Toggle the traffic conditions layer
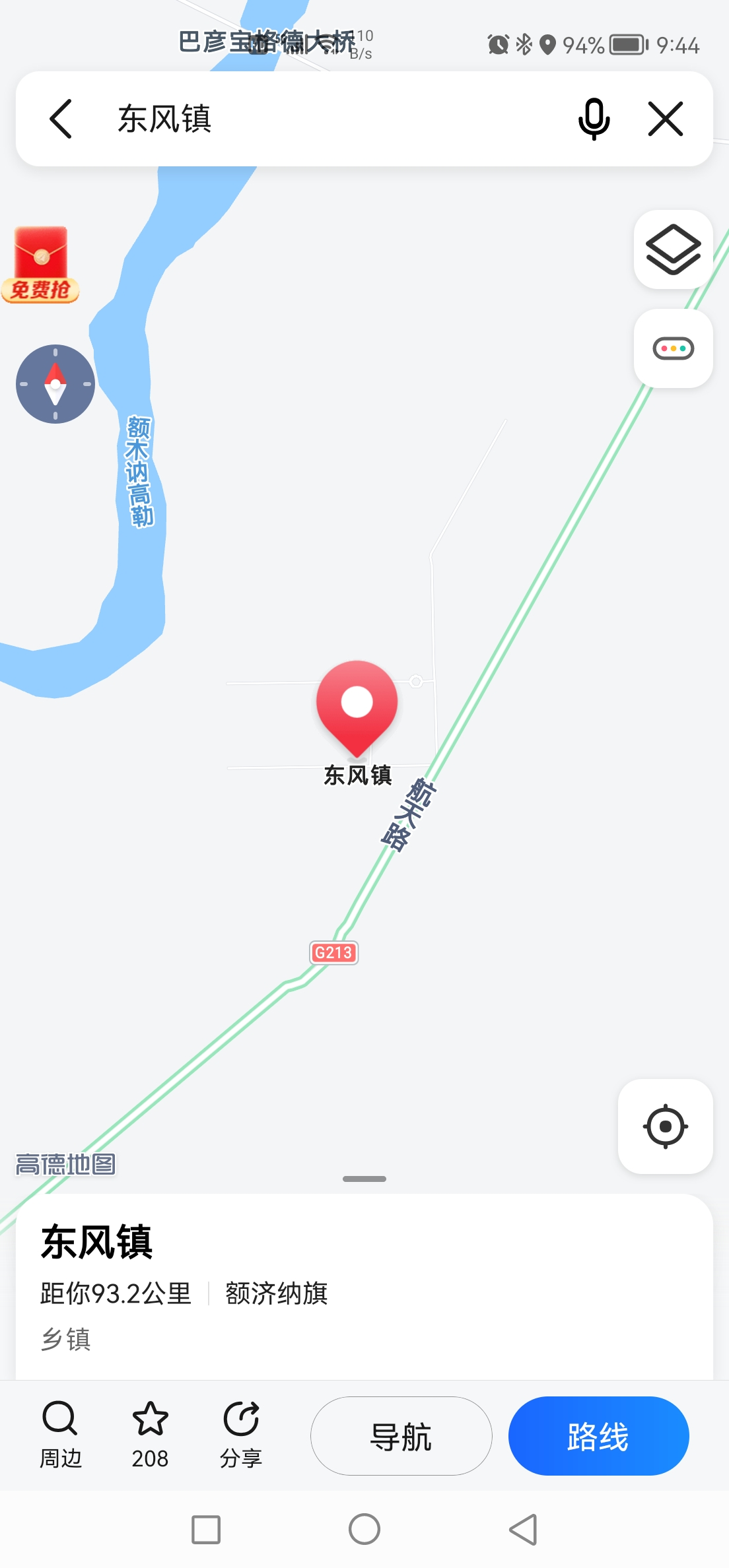The width and height of the screenshot is (729, 1568). coord(673,348)
